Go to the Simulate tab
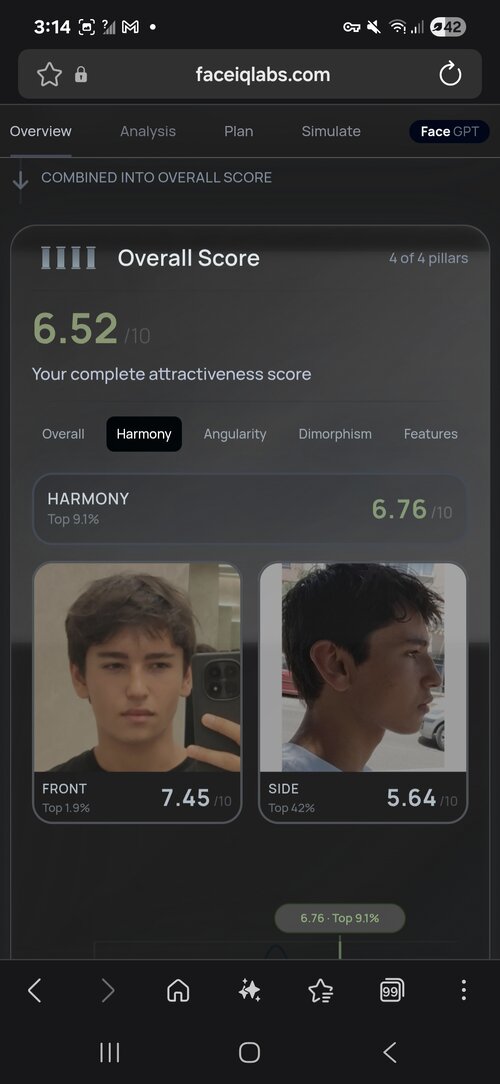500x1084 pixels. pos(331,131)
